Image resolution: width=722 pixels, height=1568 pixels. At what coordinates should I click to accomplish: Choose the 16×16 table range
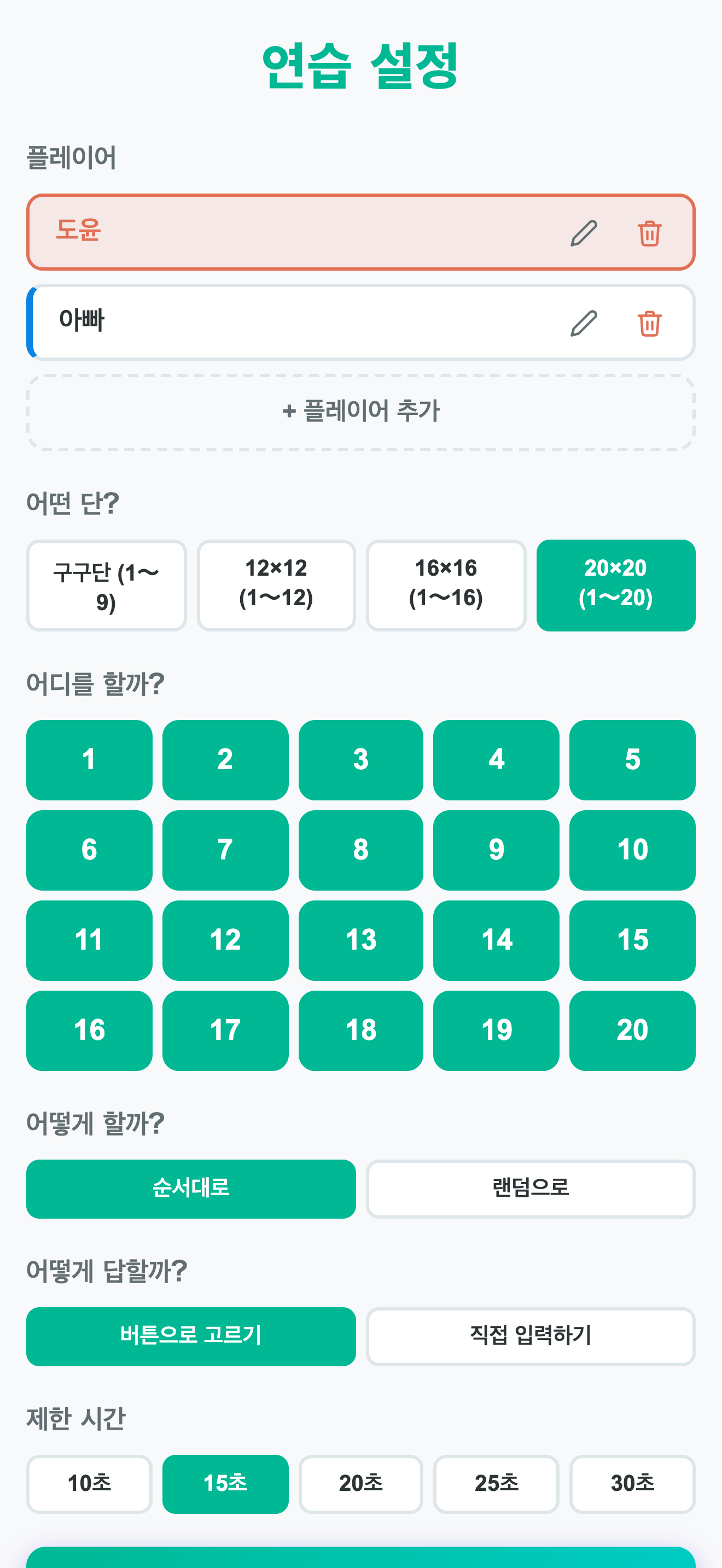coord(446,586)
